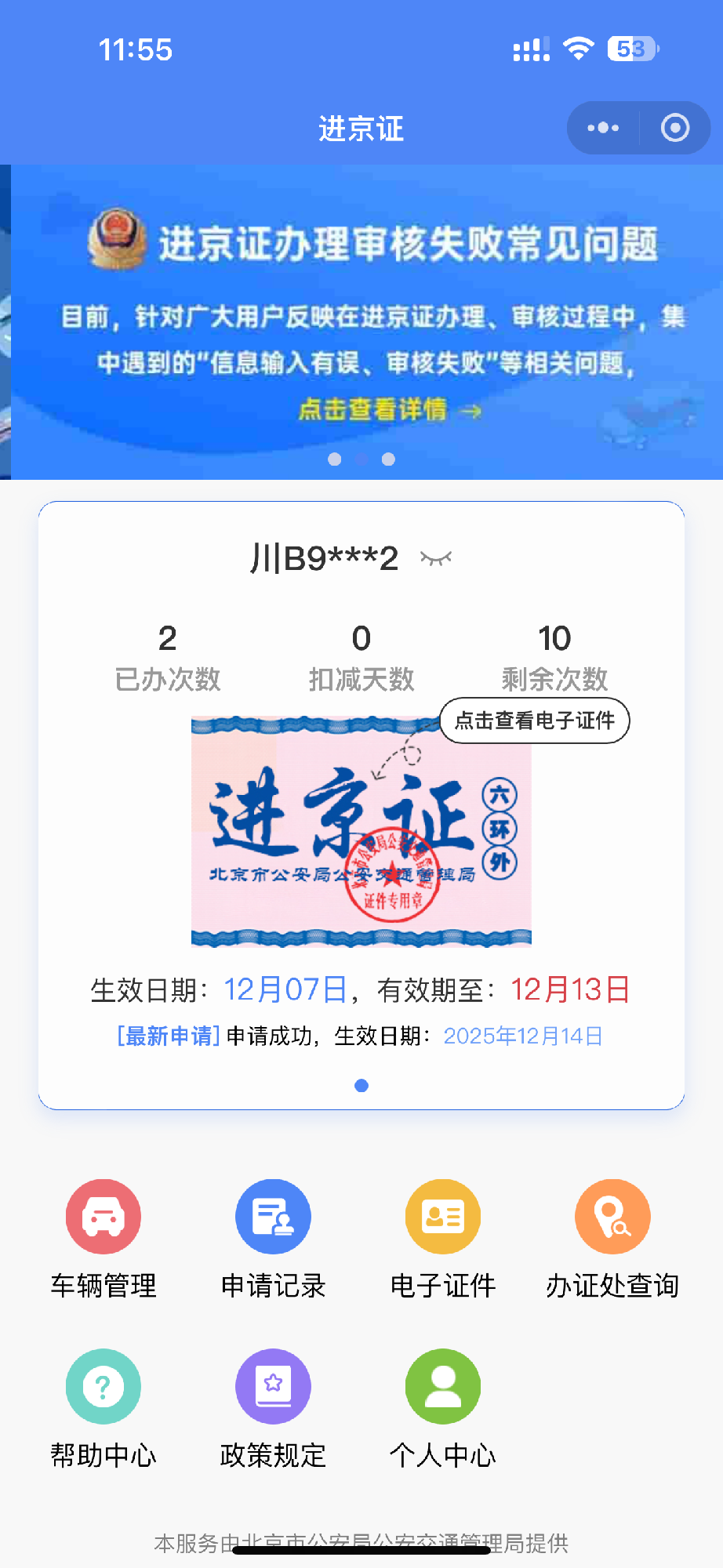Viewport: 723px width, 1568px height.
Task: Select the third banner page dot
Action: 388,459
